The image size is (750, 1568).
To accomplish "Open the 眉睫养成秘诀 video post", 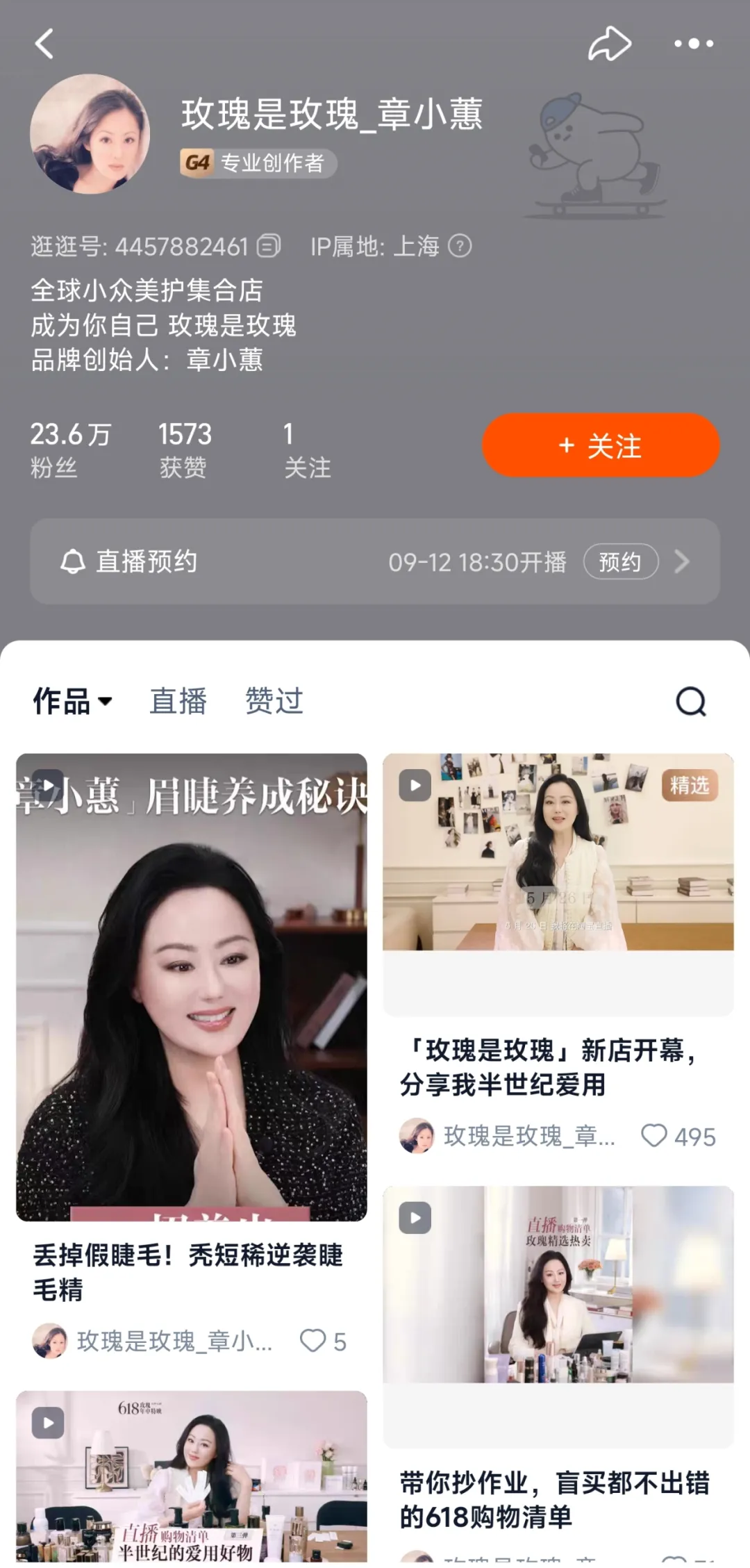I will coord(192,987).
